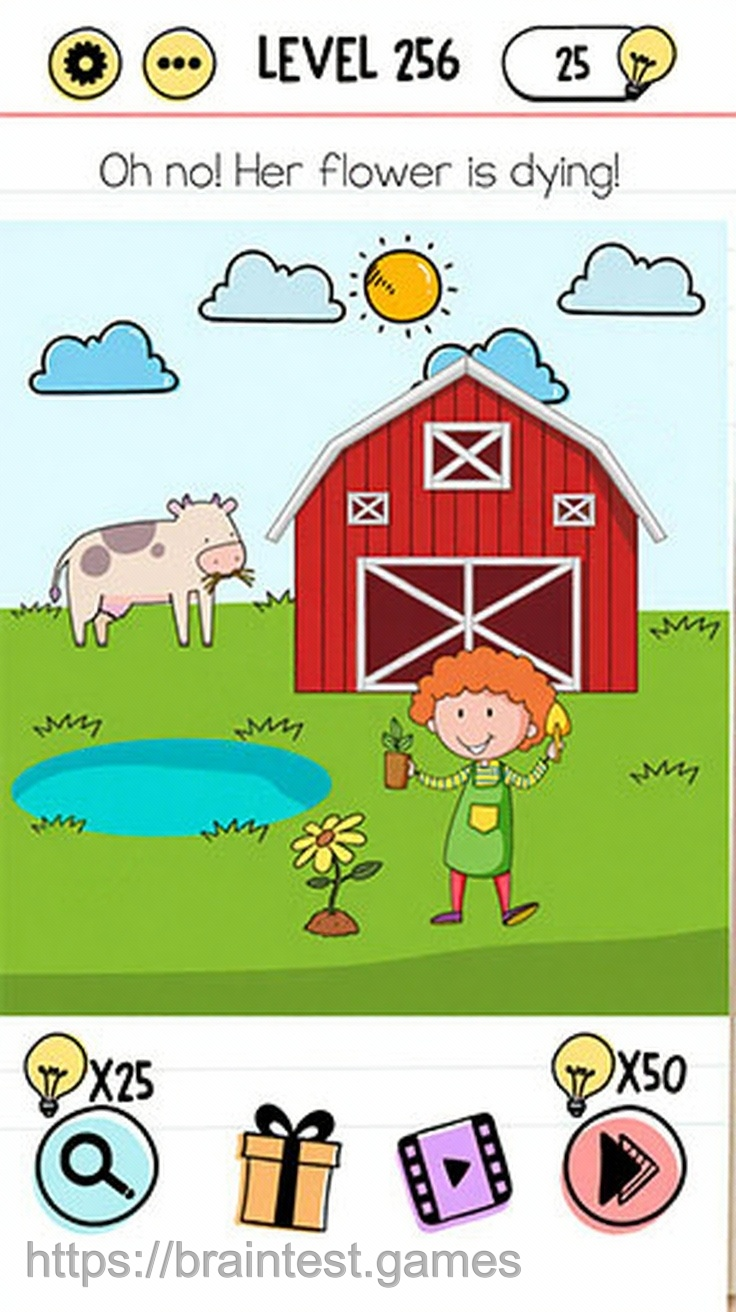
Task: Use the magnifier hint for 25 bulbs
Action: click(x=97, y=1168)
